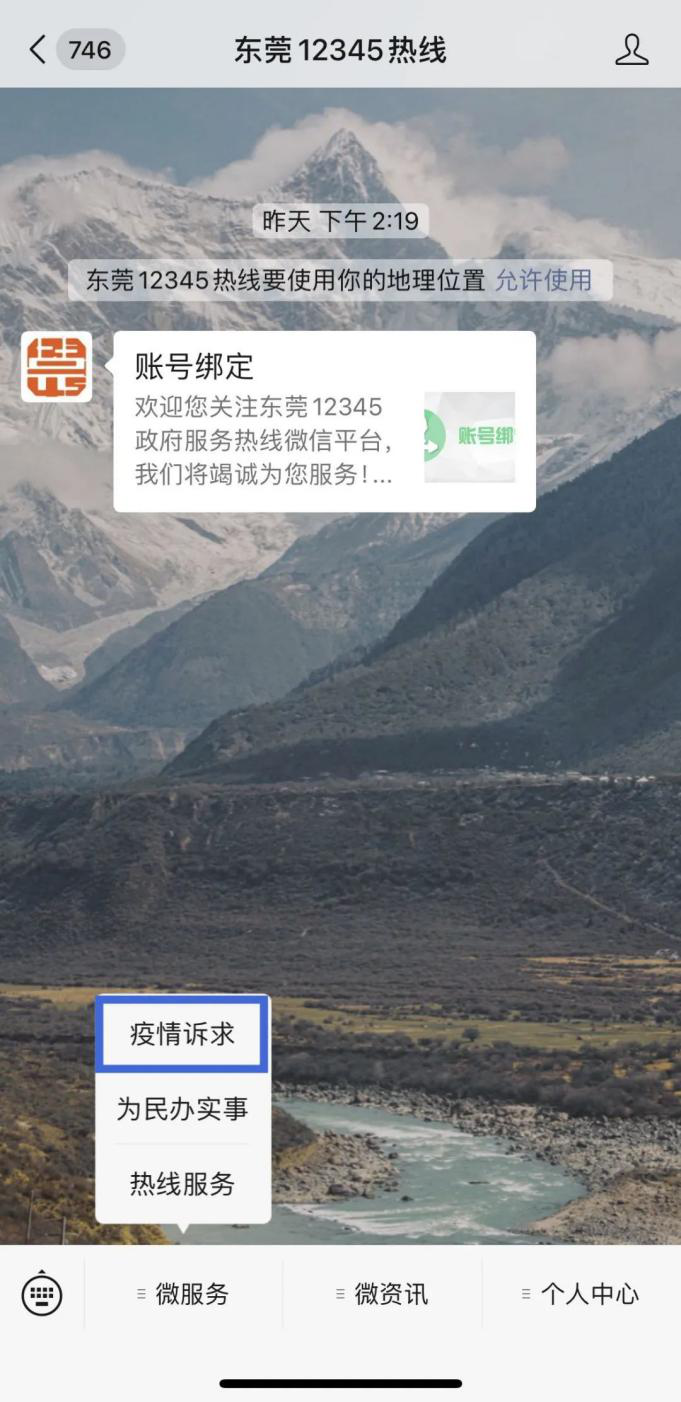The width and height of the screenshot is (681, 1402).
Task: Open the 账号绑定 message card
Action: 324,421
